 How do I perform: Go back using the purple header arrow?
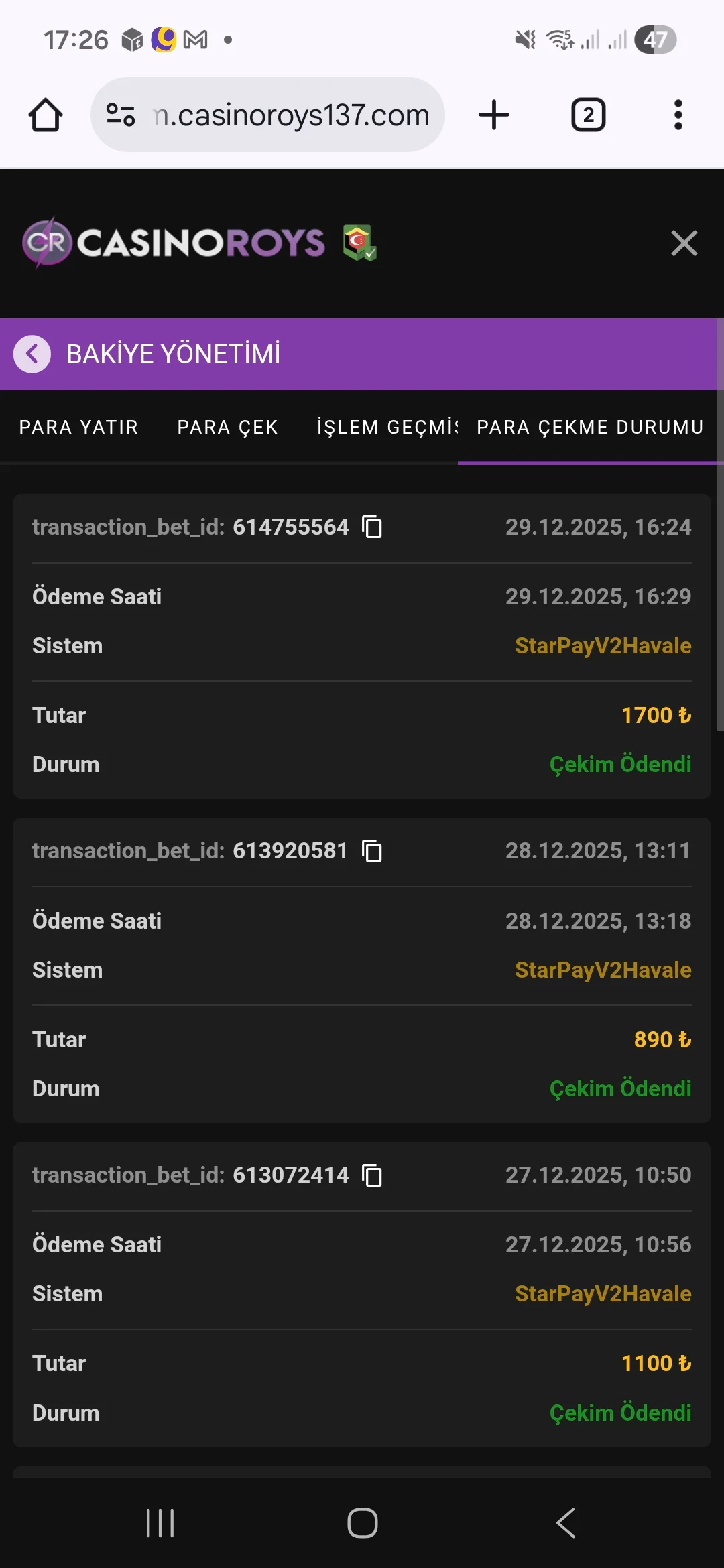tap(32, 354)
